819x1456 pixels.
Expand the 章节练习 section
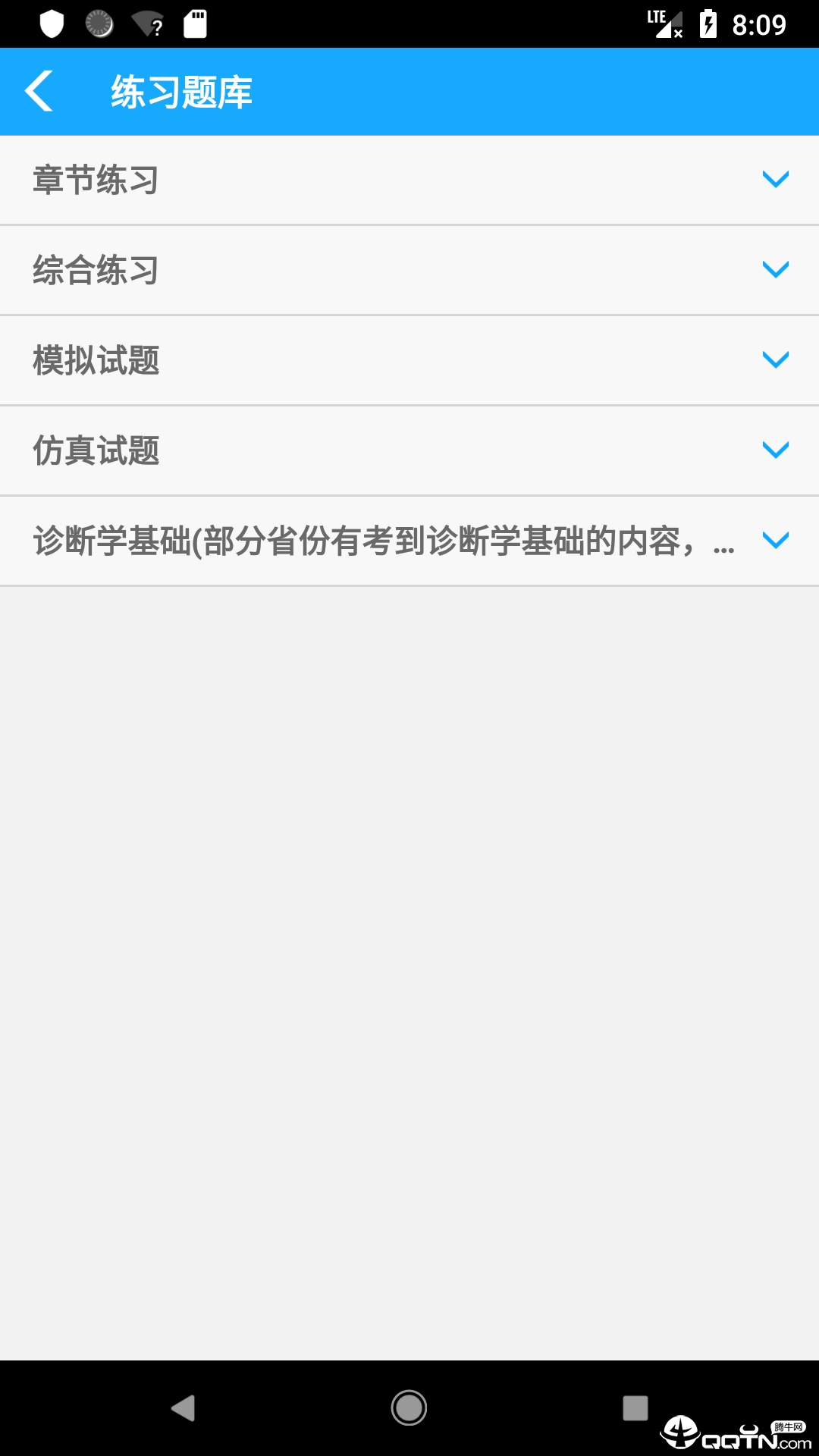(409, 180)
